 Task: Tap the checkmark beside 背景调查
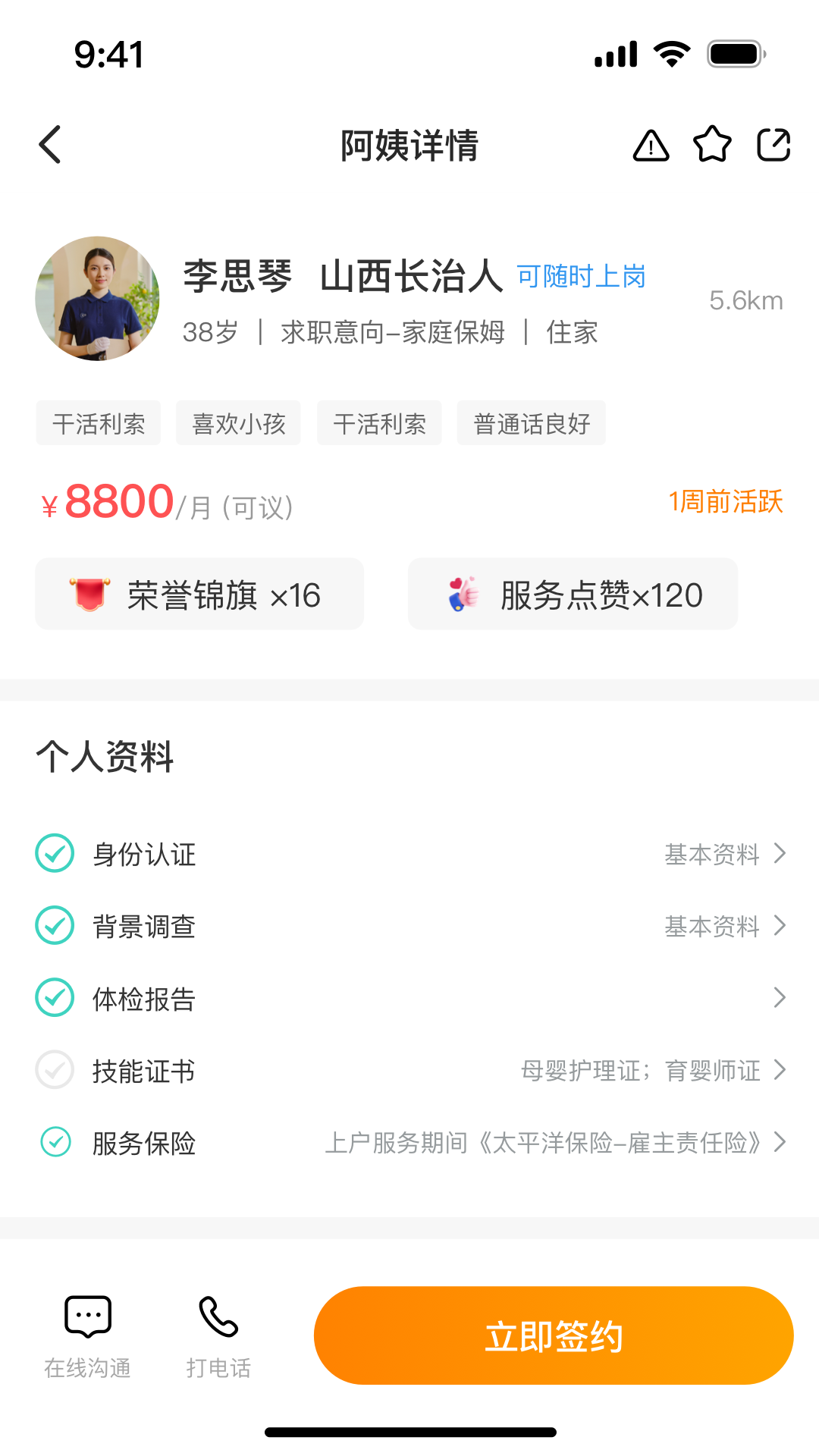tap(54, 925)
